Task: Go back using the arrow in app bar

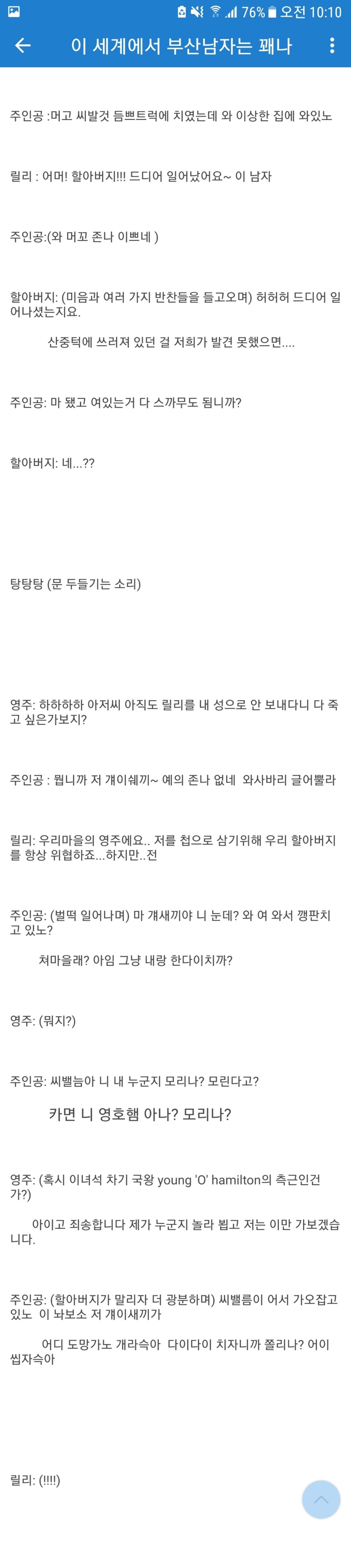Action: coord(22,46)
